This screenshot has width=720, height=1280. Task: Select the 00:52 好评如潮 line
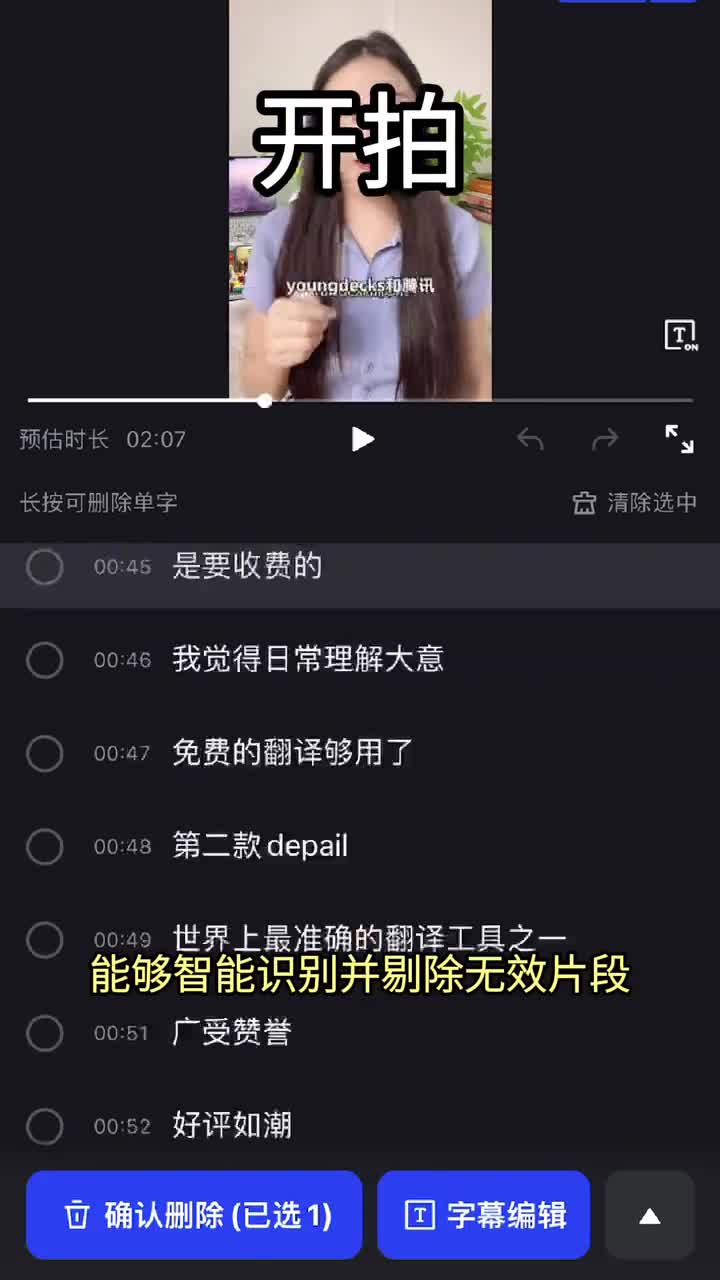(45, 1127)
